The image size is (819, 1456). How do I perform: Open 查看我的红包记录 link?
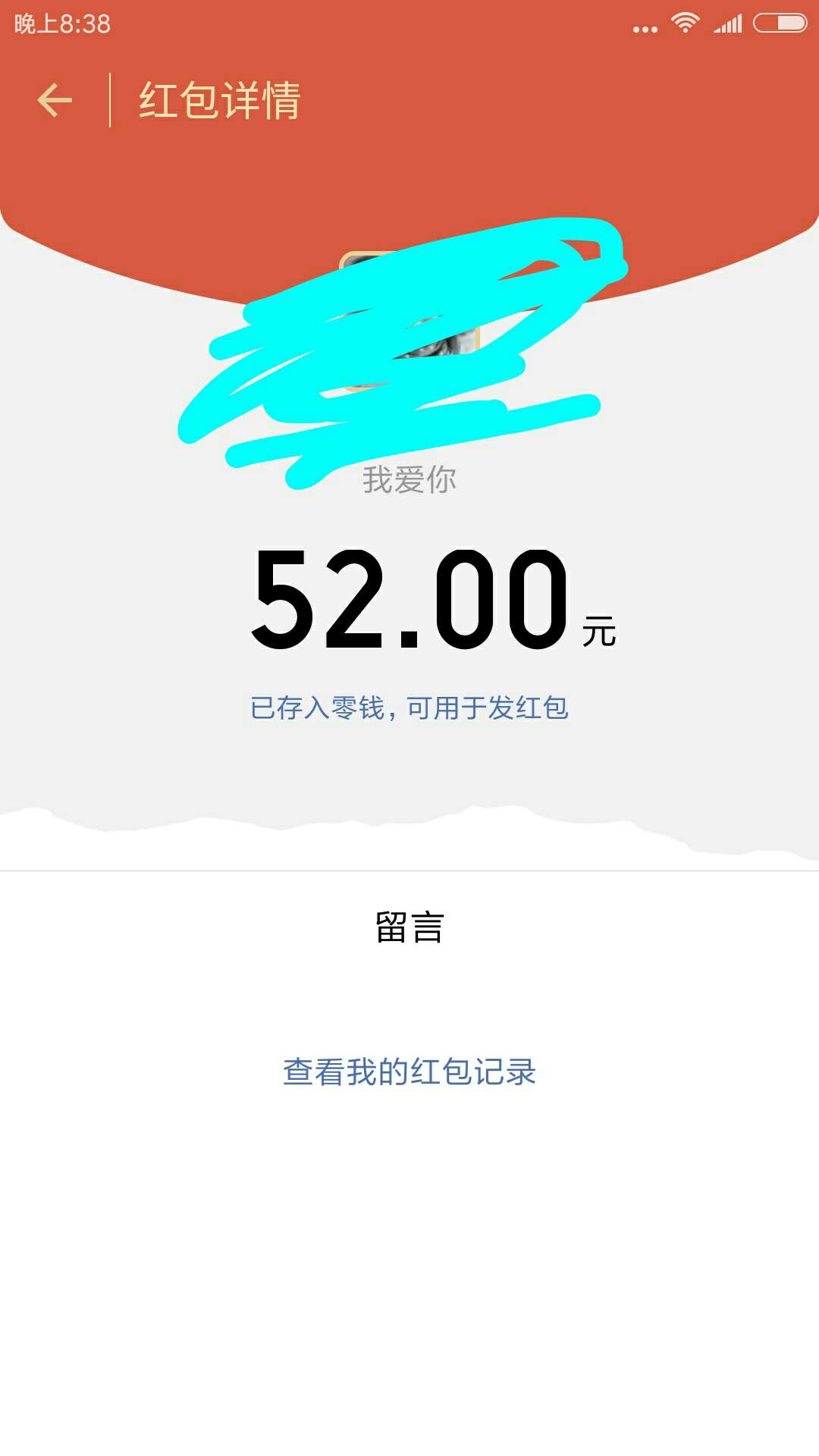point(409,1072)
